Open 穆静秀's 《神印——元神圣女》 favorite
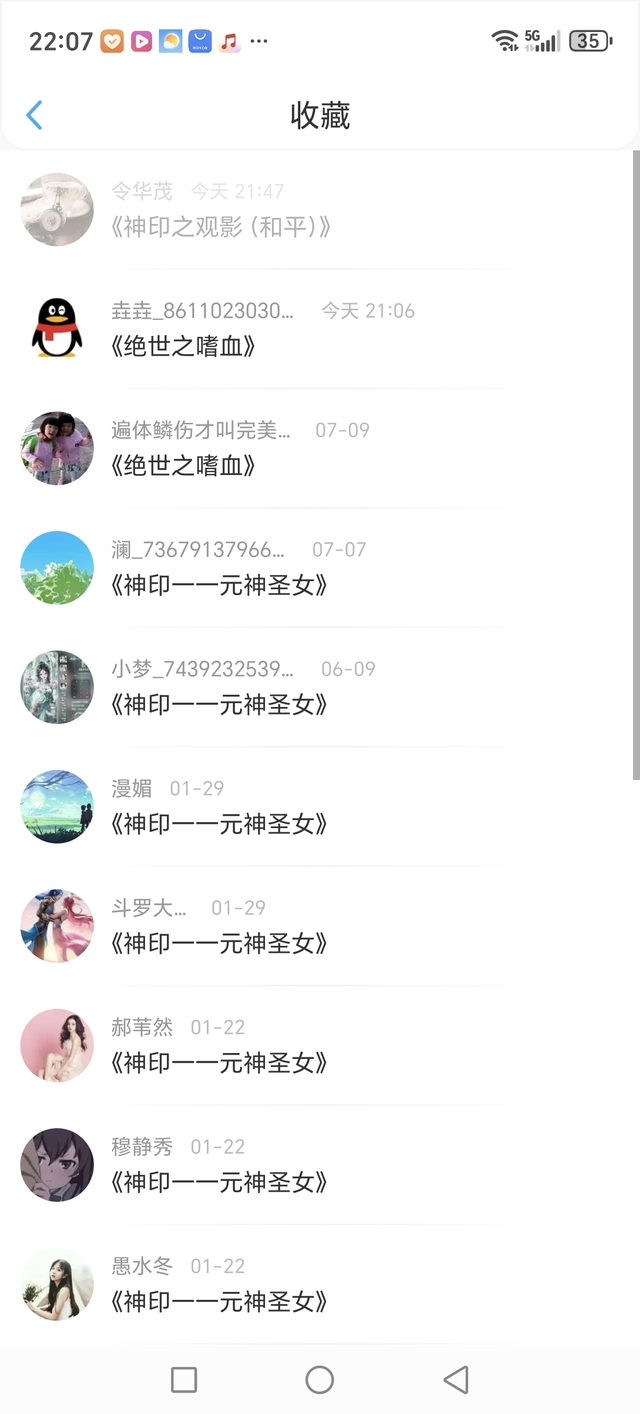The height and width of the screenshot is (1414, 640). 220,1182
